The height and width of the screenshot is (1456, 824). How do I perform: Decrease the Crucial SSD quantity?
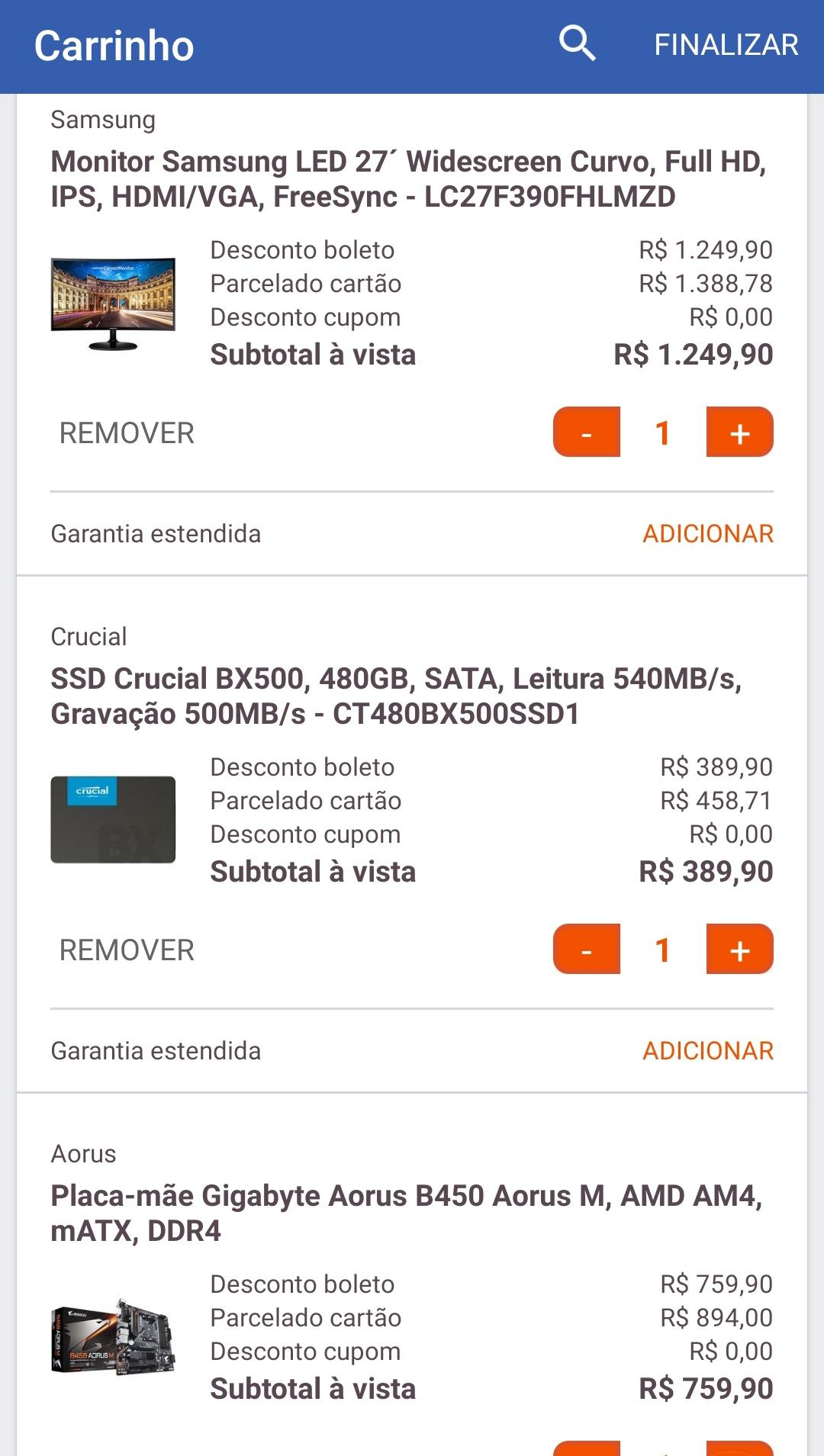point(587,949)
